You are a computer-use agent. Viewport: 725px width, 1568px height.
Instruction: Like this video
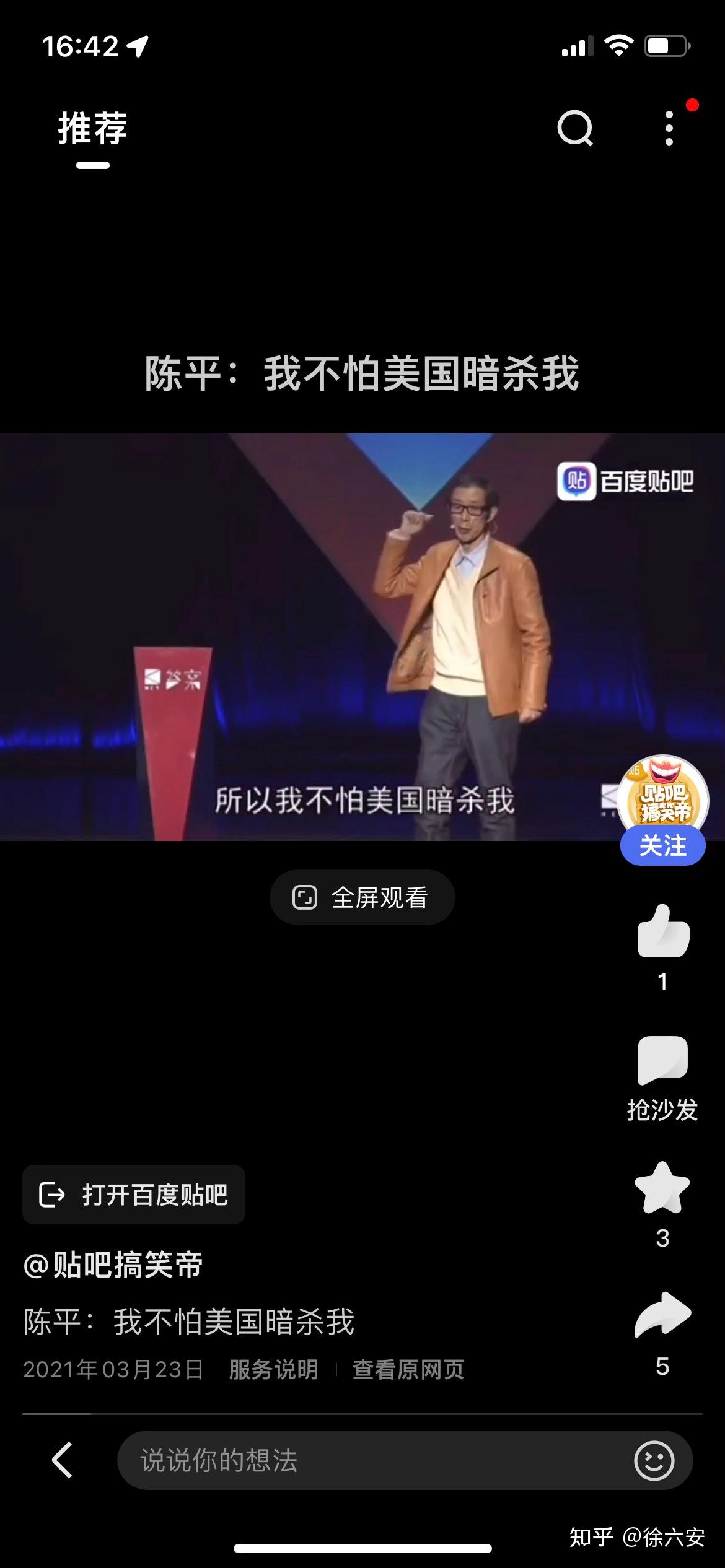pos(662,931)
